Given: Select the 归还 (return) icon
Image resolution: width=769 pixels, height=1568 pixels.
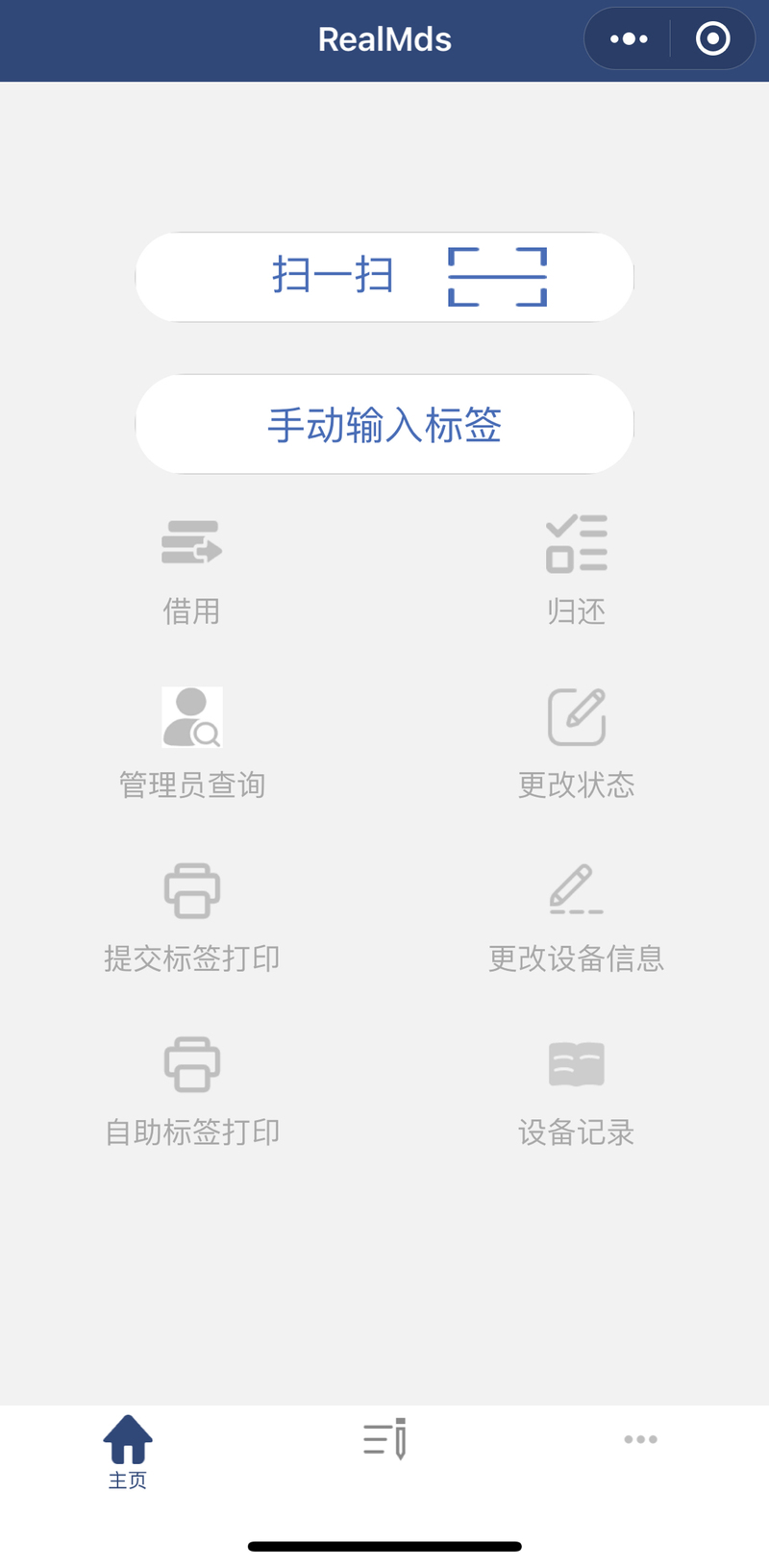Looking at the screenshot, I should tap(576, 543).
